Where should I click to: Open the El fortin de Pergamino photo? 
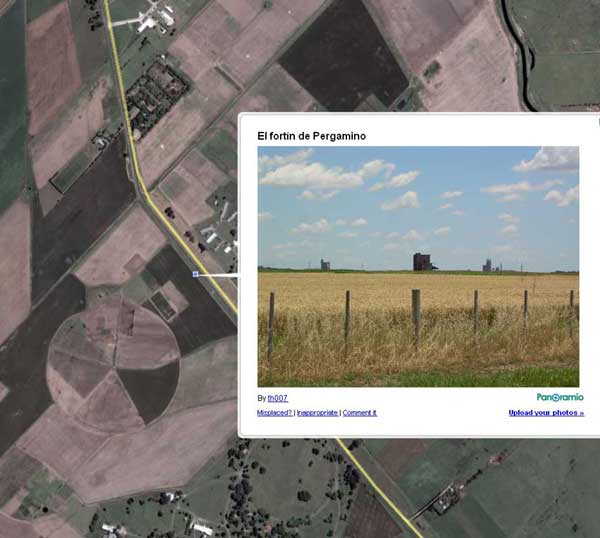tap(418, 266)
